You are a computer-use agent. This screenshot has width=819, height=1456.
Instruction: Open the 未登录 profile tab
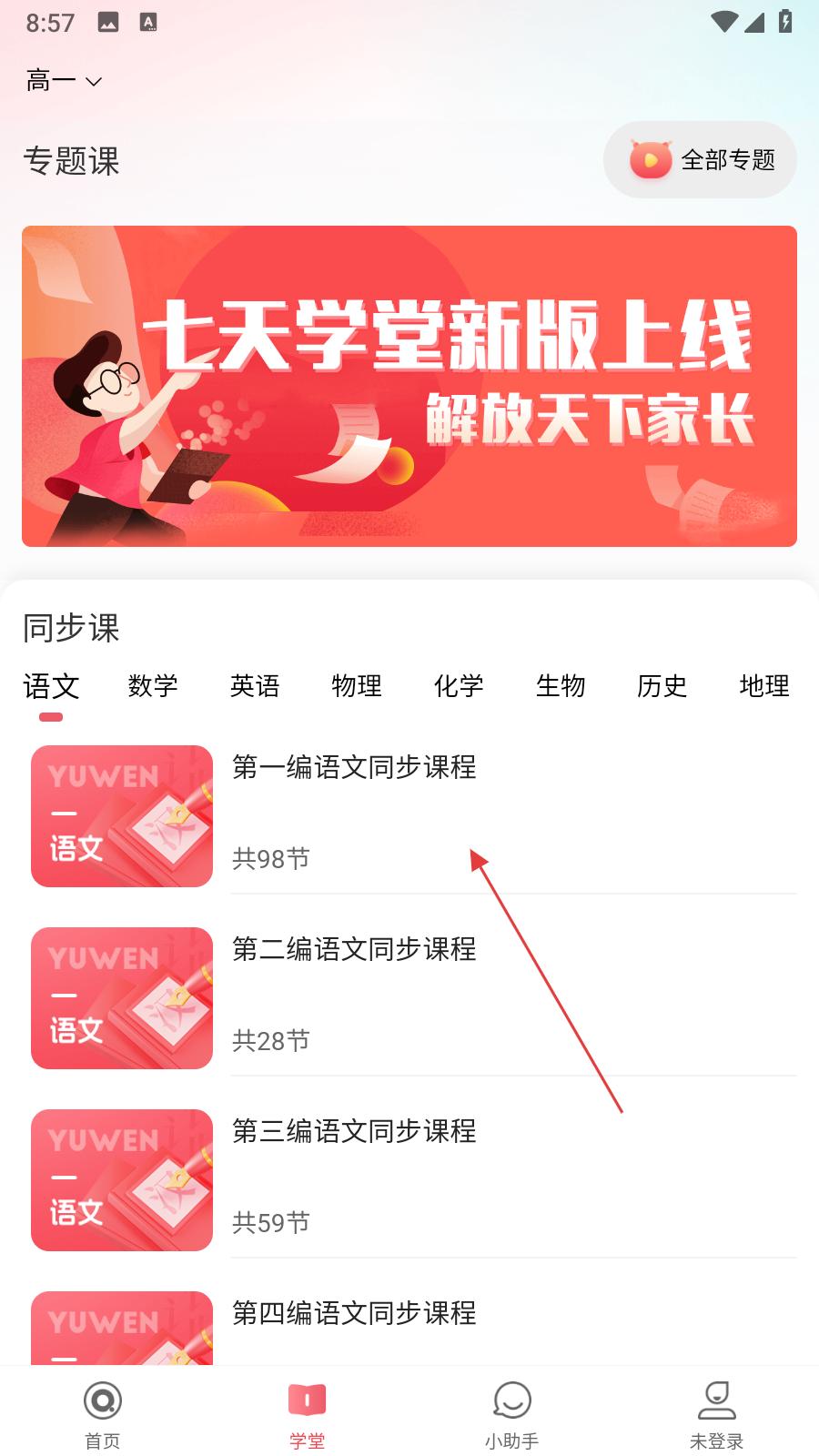point(716,1413)
